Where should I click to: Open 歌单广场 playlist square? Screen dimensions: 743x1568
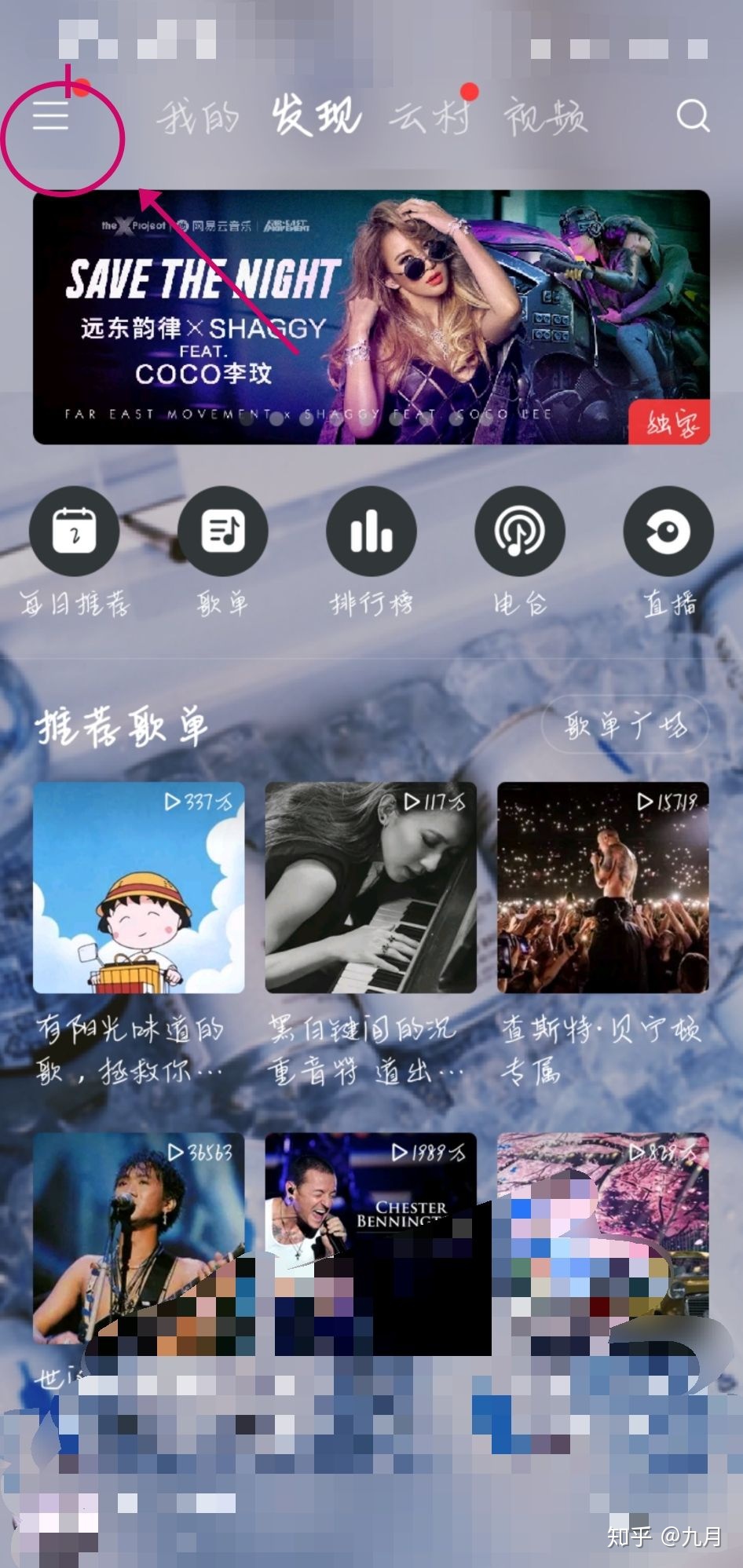(624, 726)
